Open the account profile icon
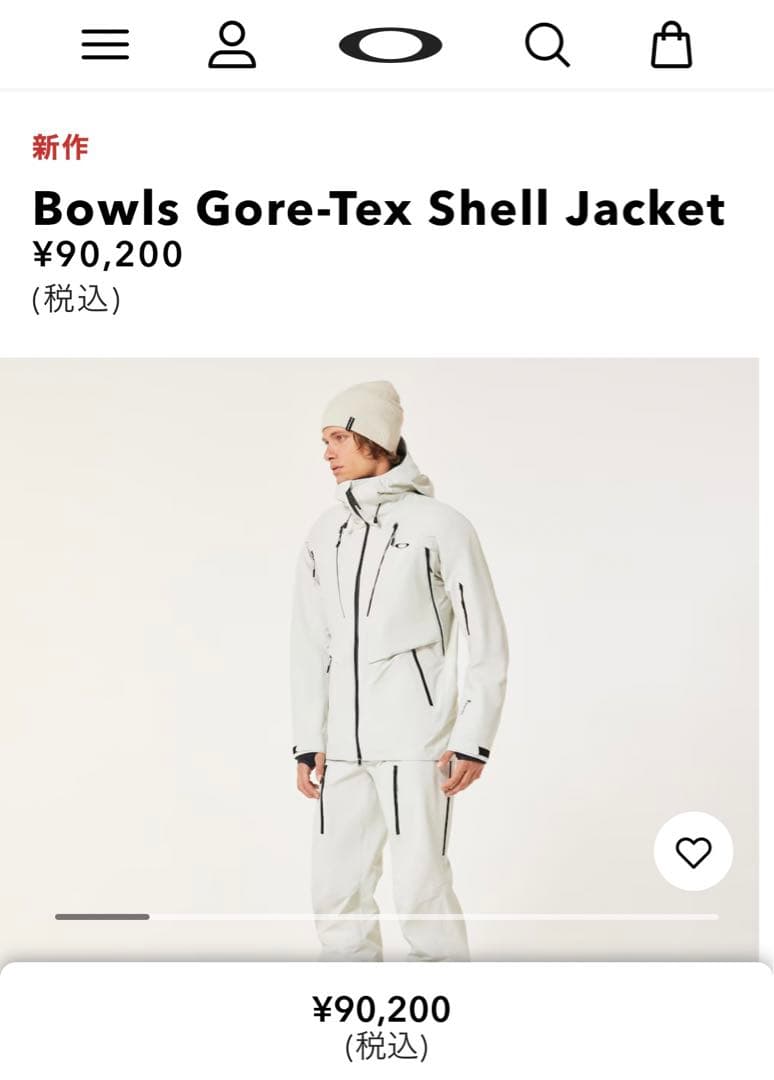The width and height of the screenshot is (774, 1080). pyautogui.click(x=232, y=45)
